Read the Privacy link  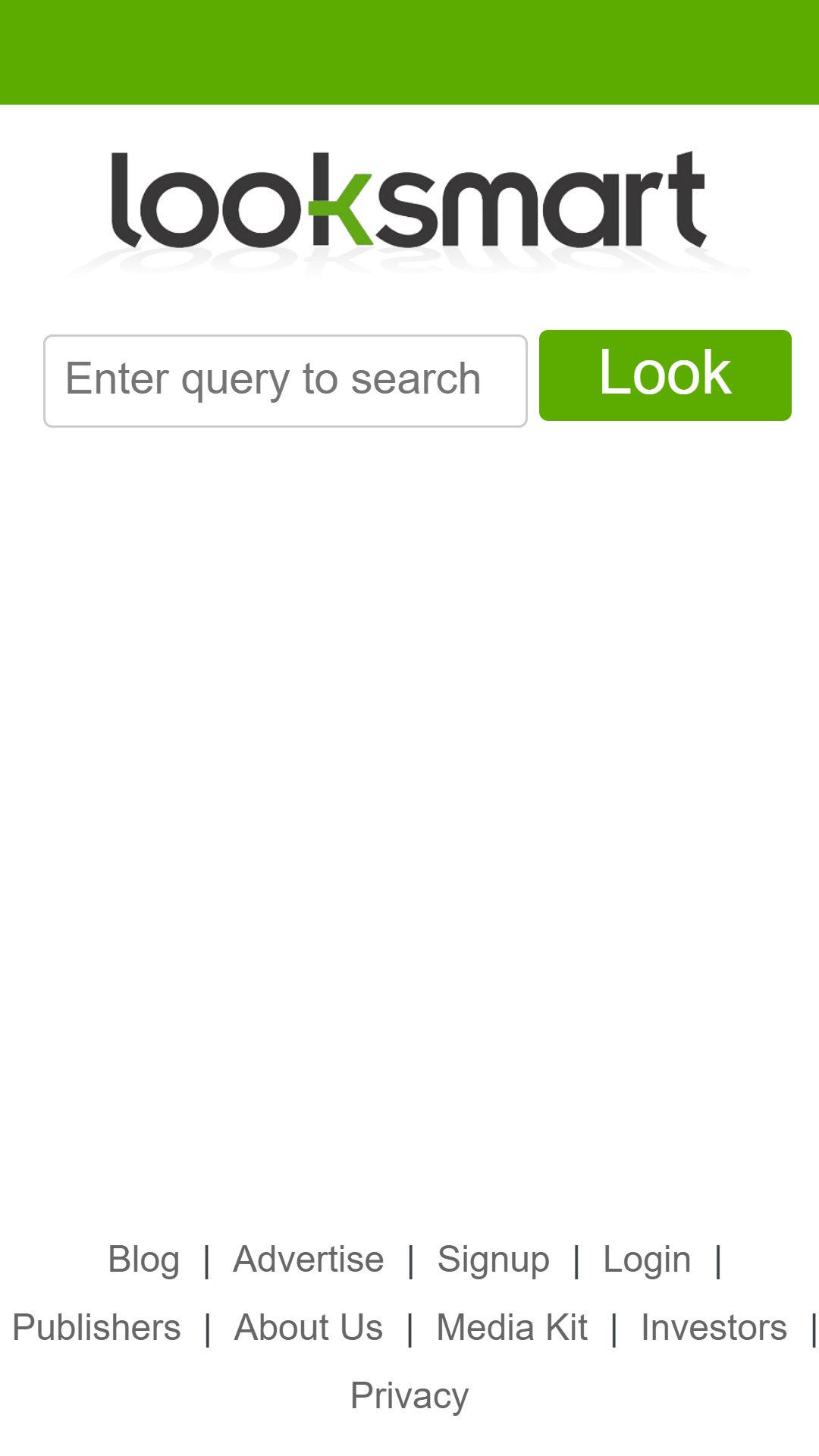[409, 1396]
